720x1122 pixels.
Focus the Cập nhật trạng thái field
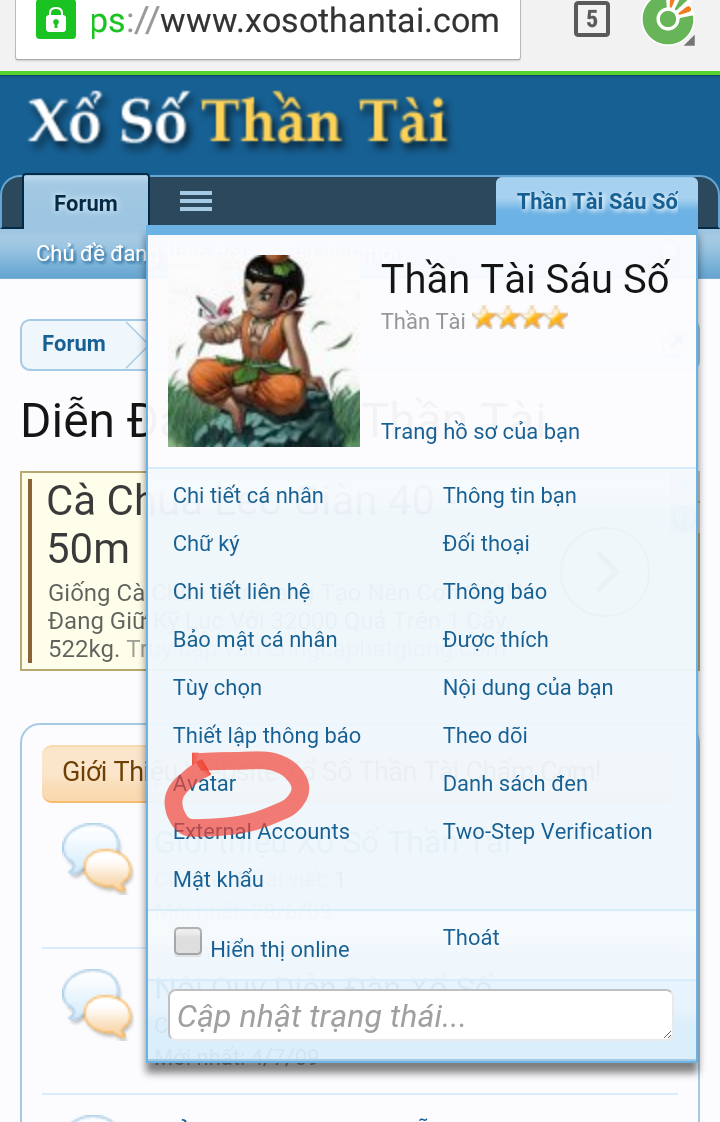point(420,1016)
